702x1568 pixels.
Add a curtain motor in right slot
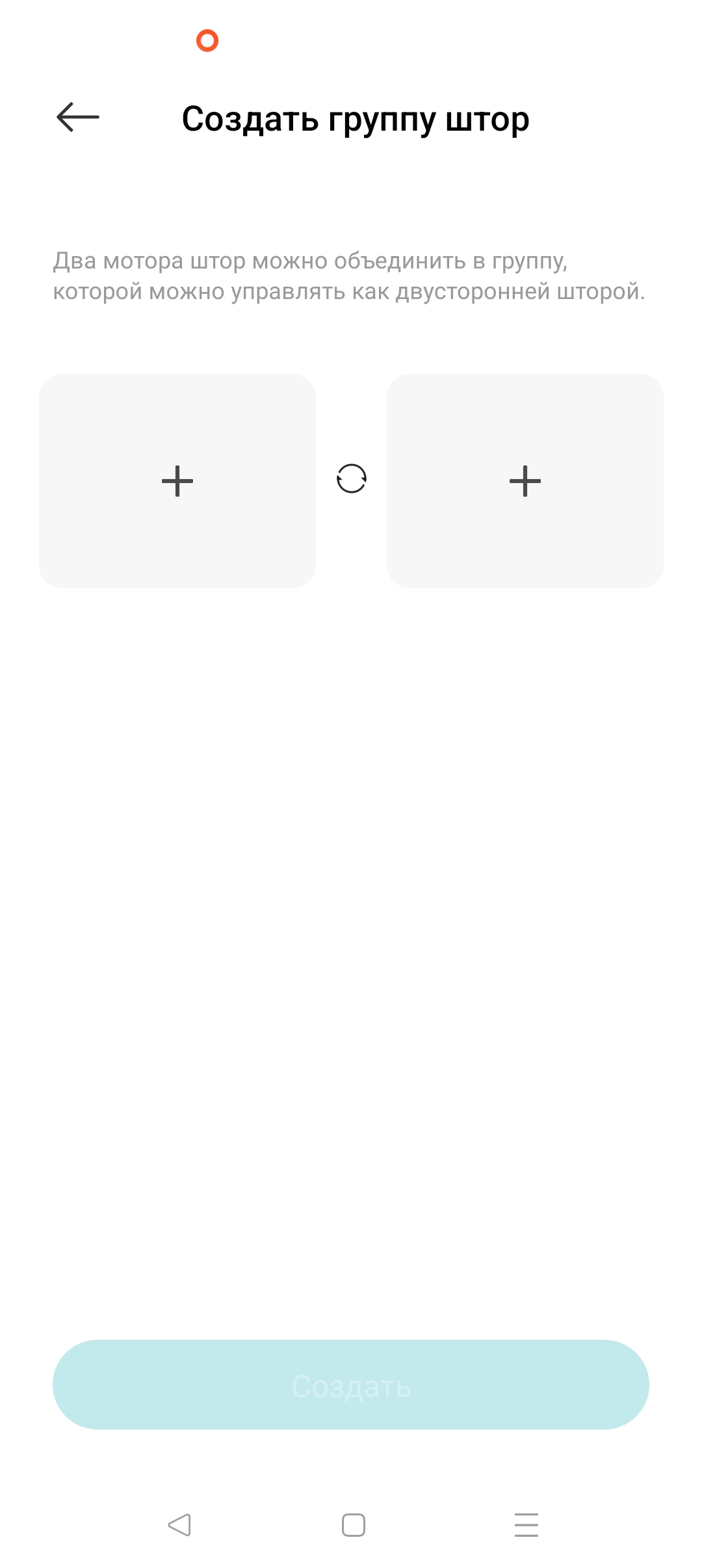point(525,481)
